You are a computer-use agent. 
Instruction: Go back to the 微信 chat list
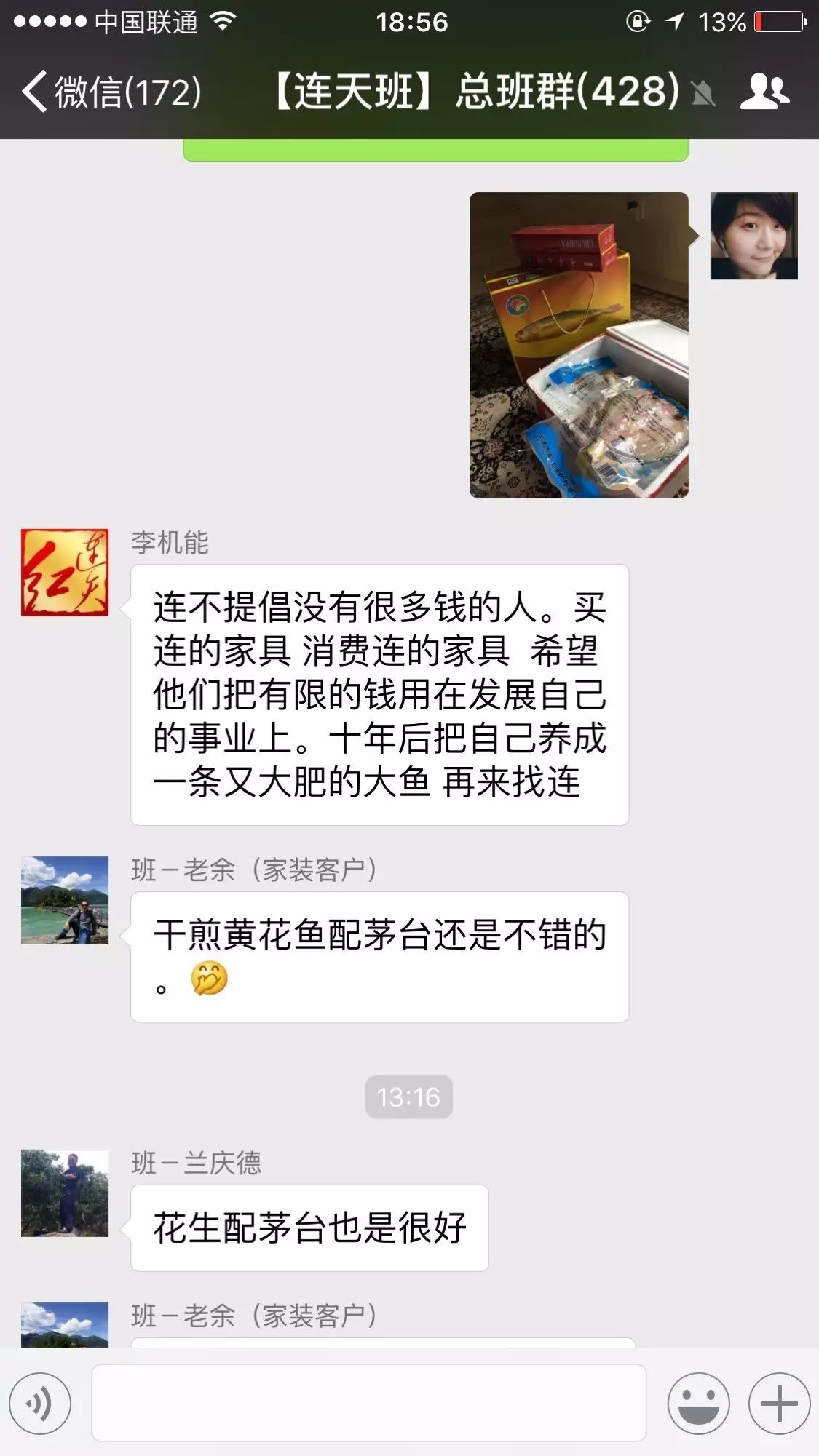tap(109, 92)
